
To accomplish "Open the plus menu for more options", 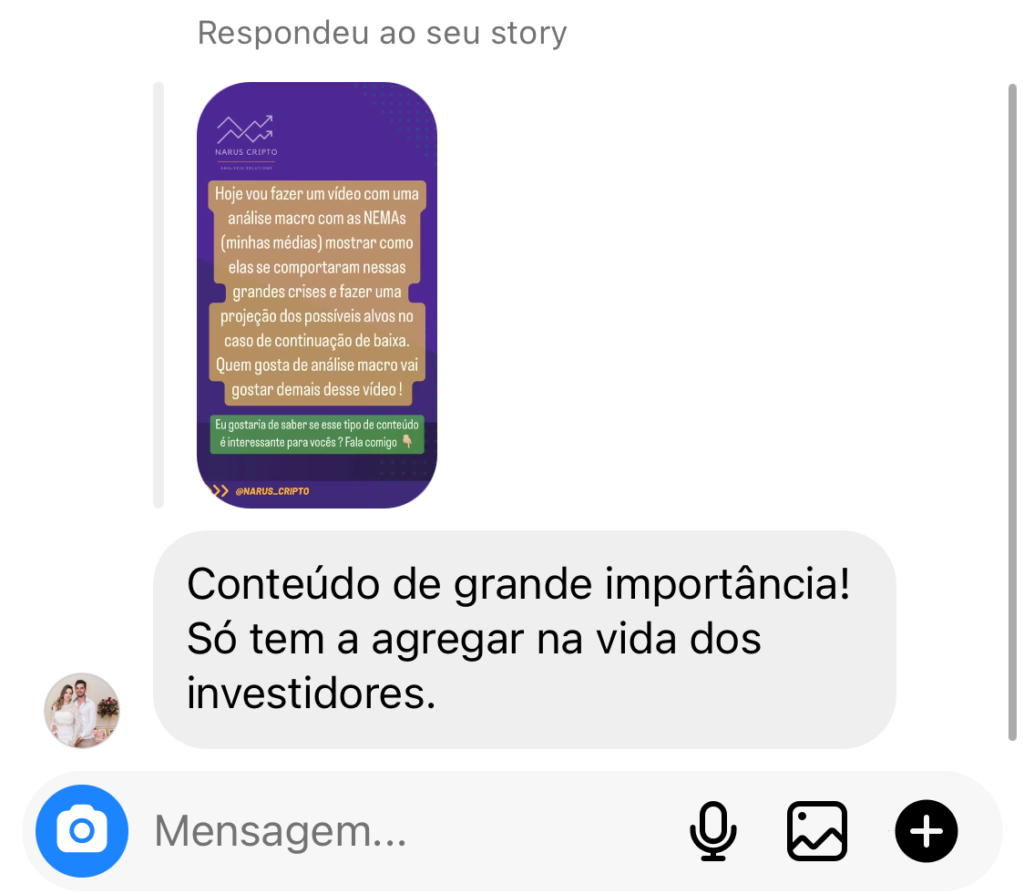I will click(x=926, y=831).
